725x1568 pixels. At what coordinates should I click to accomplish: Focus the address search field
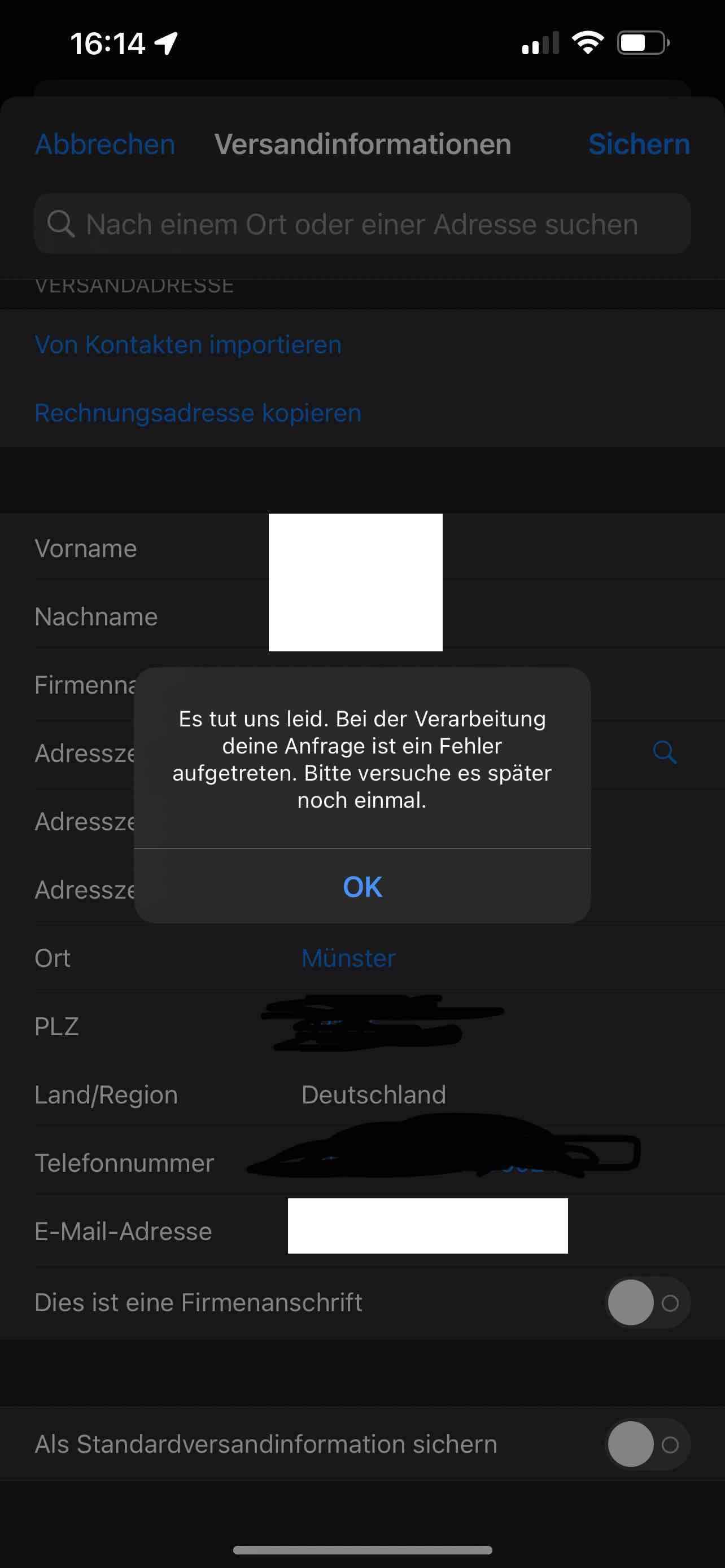(x=362, y=224)
